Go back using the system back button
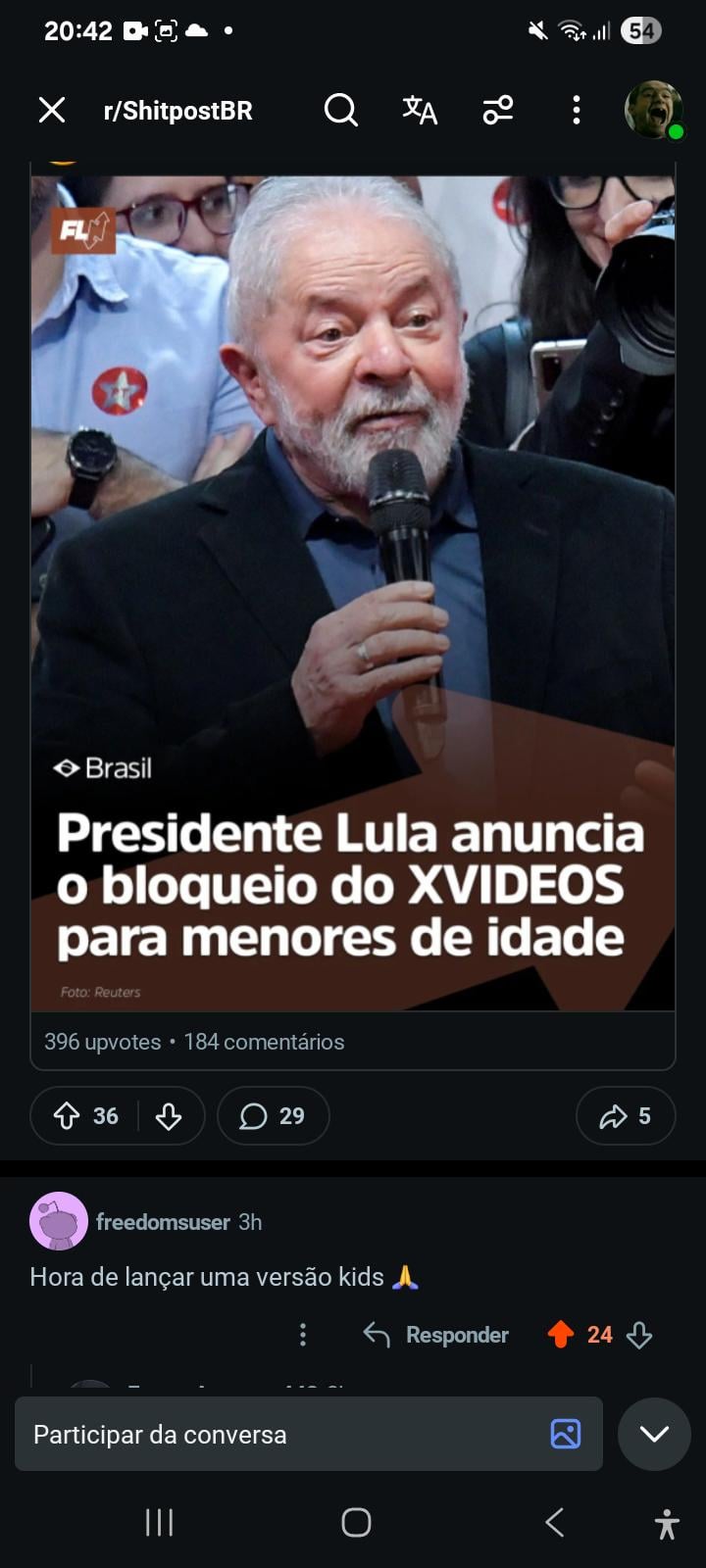This screenshot has width=706, height=1568. [x=554, y=1522]
